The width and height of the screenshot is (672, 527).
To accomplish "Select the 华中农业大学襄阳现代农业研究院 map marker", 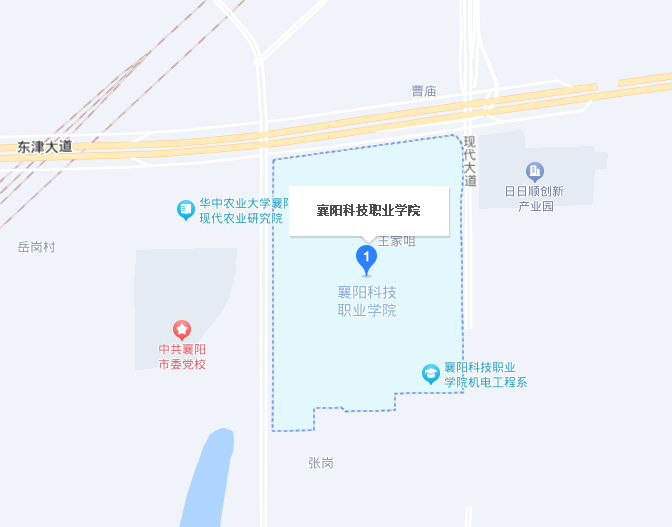I will (x=185, y=209).
